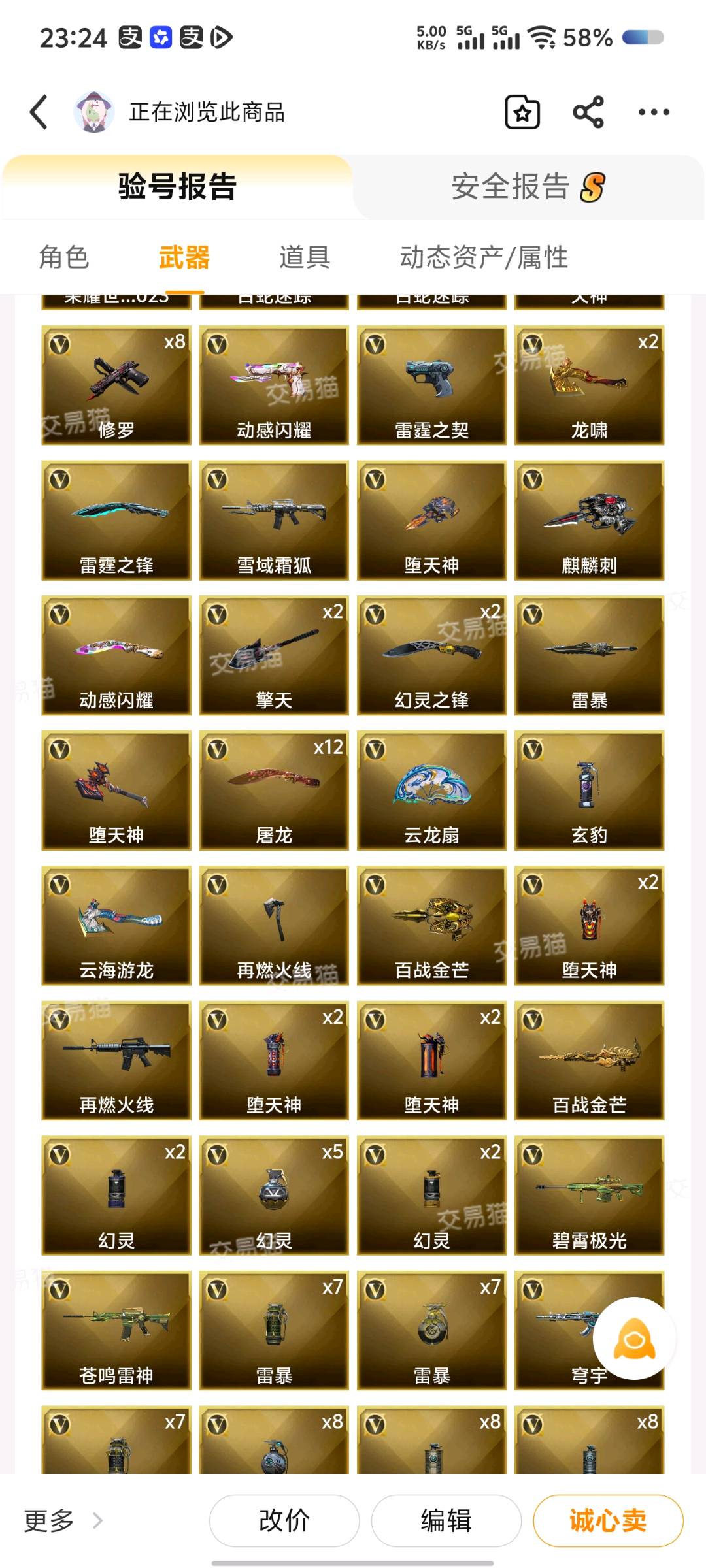Image resolution: width=706 pixels, height=1568 pixels.
Task: Open the three-dot overflow menu
Action: pos(654,112)
